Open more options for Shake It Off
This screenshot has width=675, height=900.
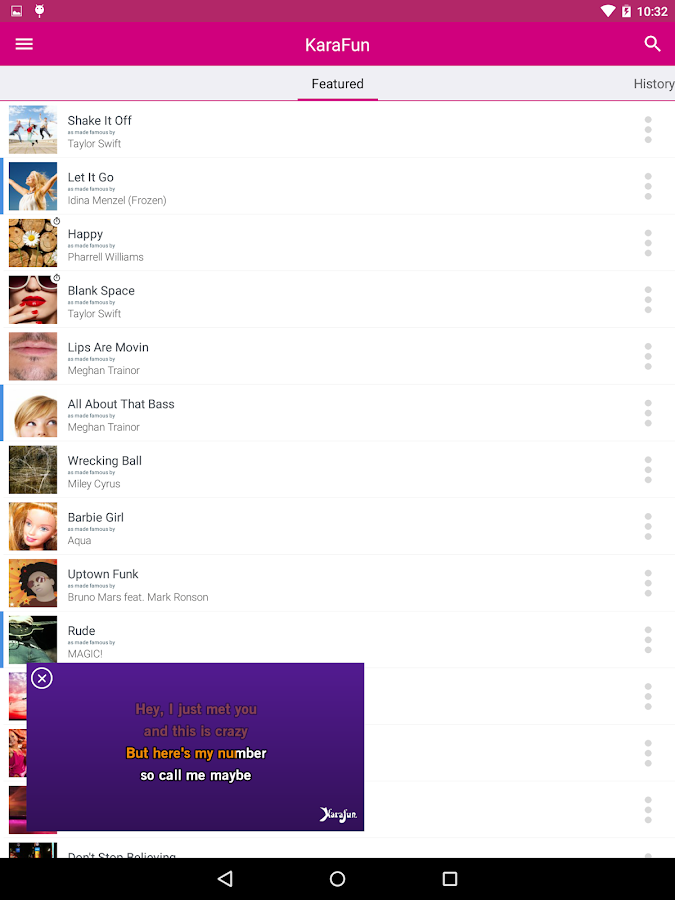pyautogui.click(x=648, y=130)
